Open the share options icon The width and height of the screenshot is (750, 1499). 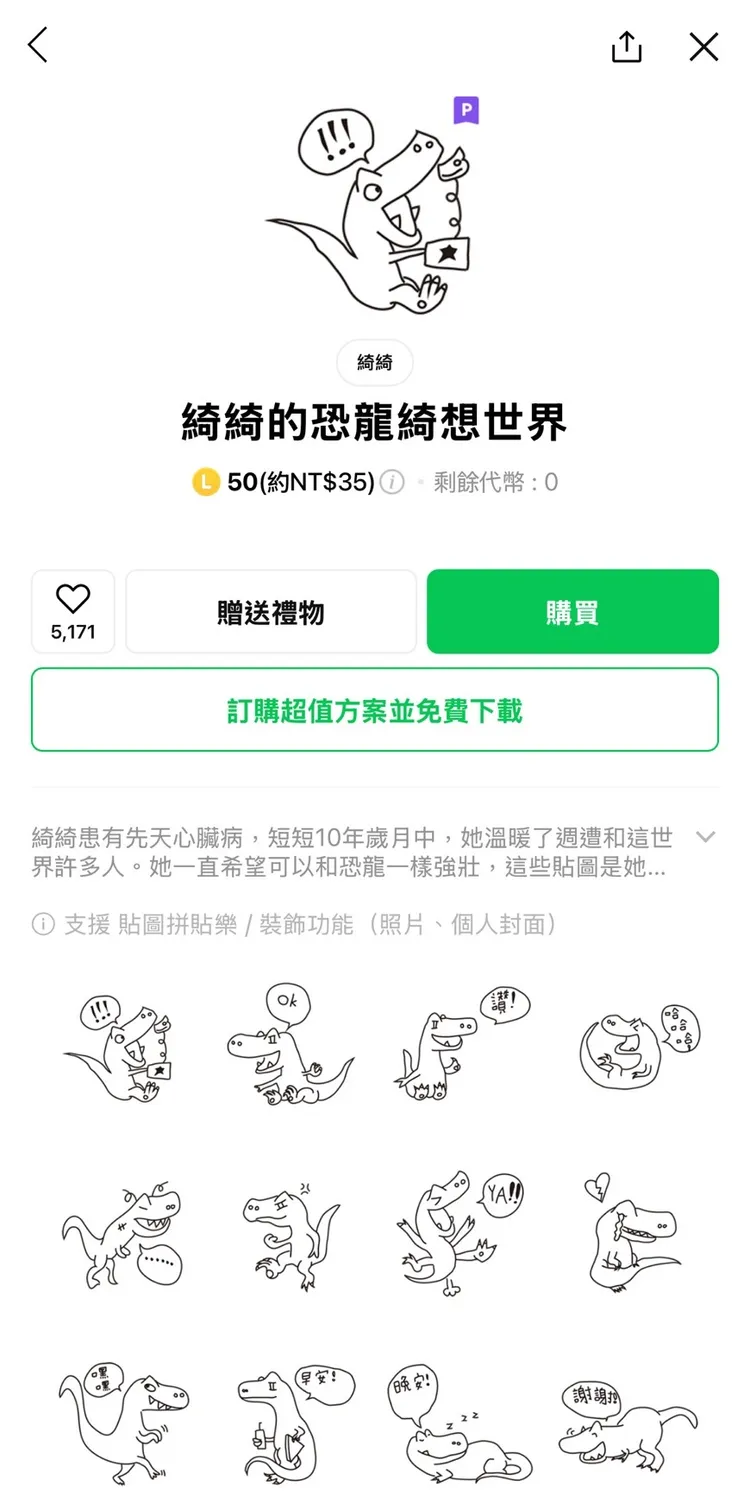point(626,45)
